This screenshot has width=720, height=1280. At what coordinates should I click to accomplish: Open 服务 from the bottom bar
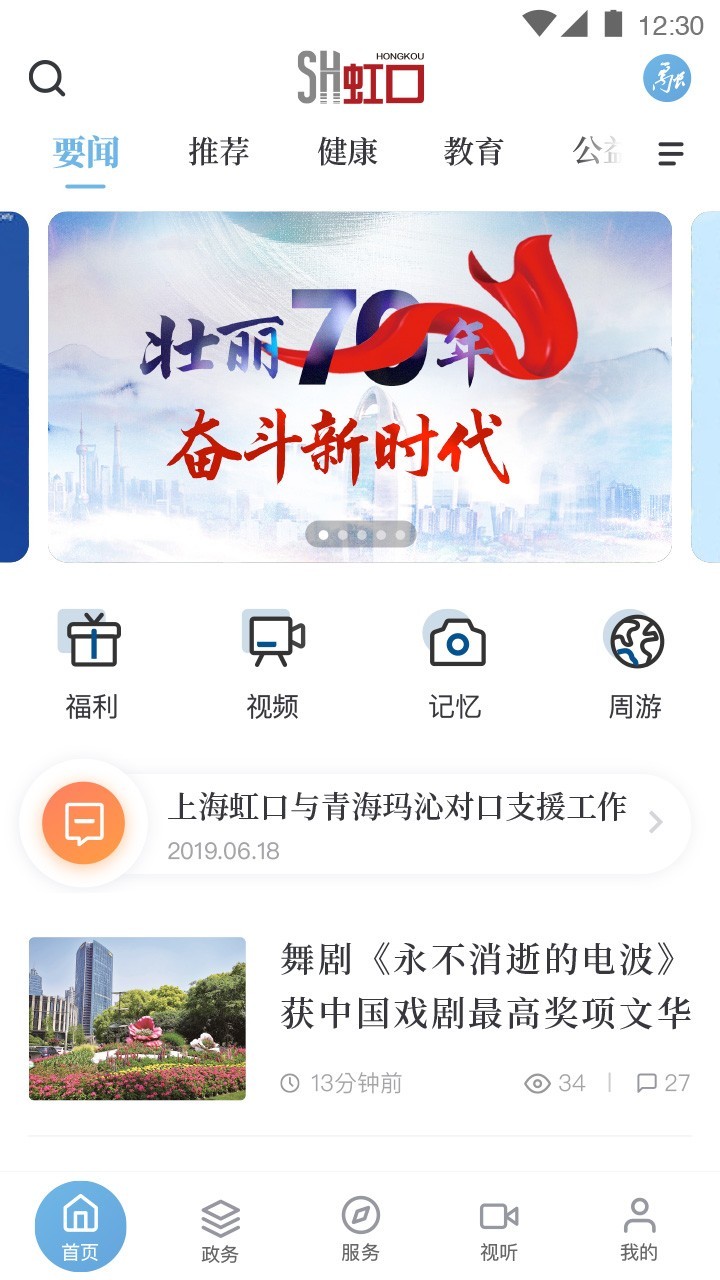pos(360,1230)
